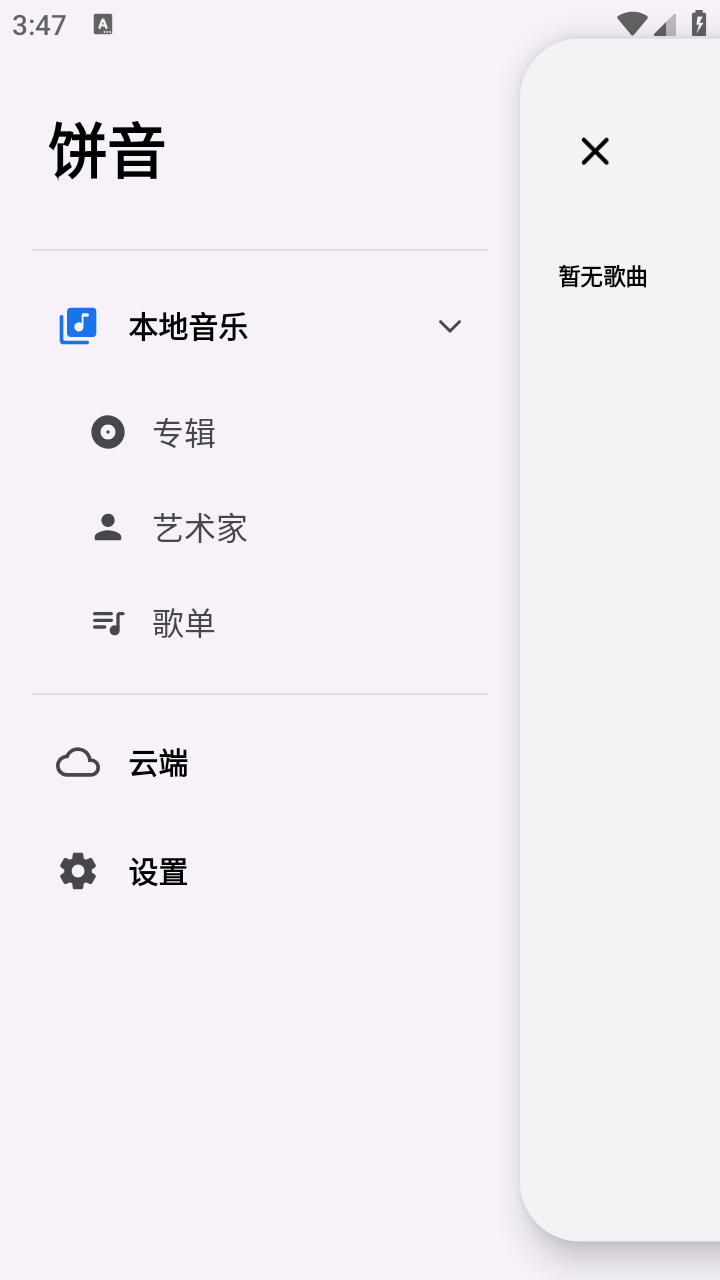Open the 专辑 menu entry
720x1280 pixels.
[184, 432]
